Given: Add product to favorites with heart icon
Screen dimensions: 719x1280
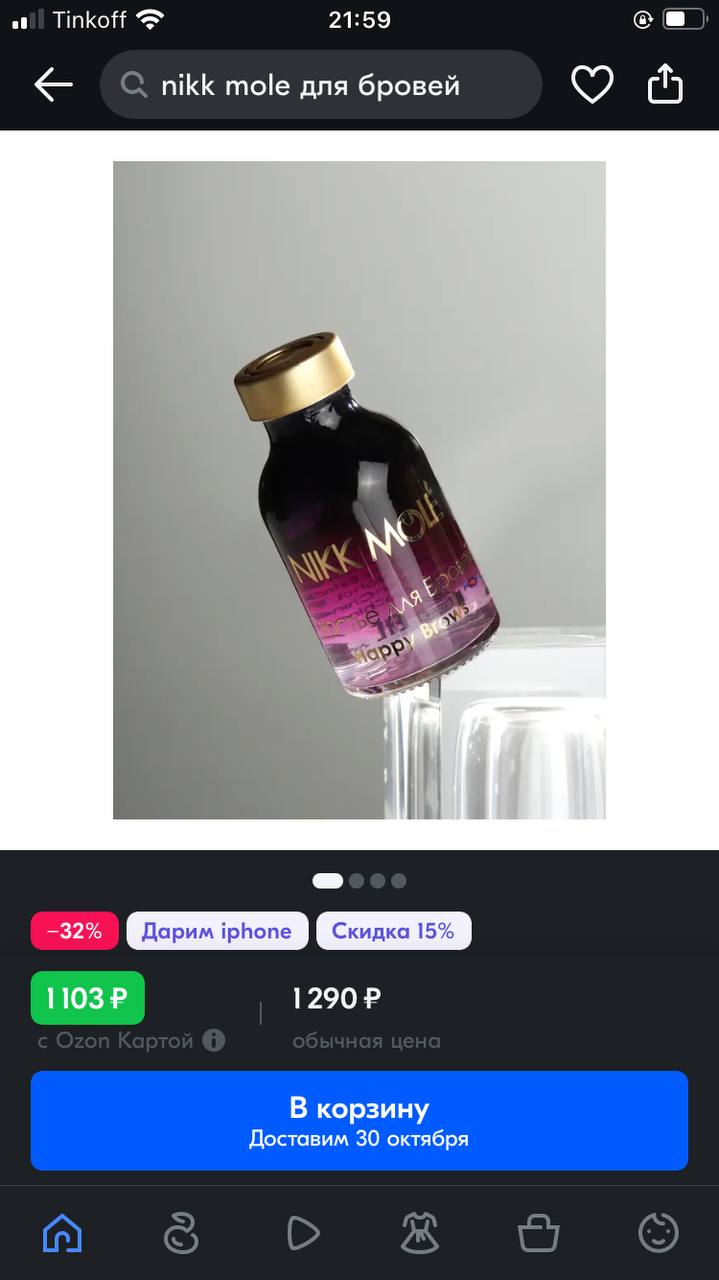Looking at the screenshot, I should (592, 85).
